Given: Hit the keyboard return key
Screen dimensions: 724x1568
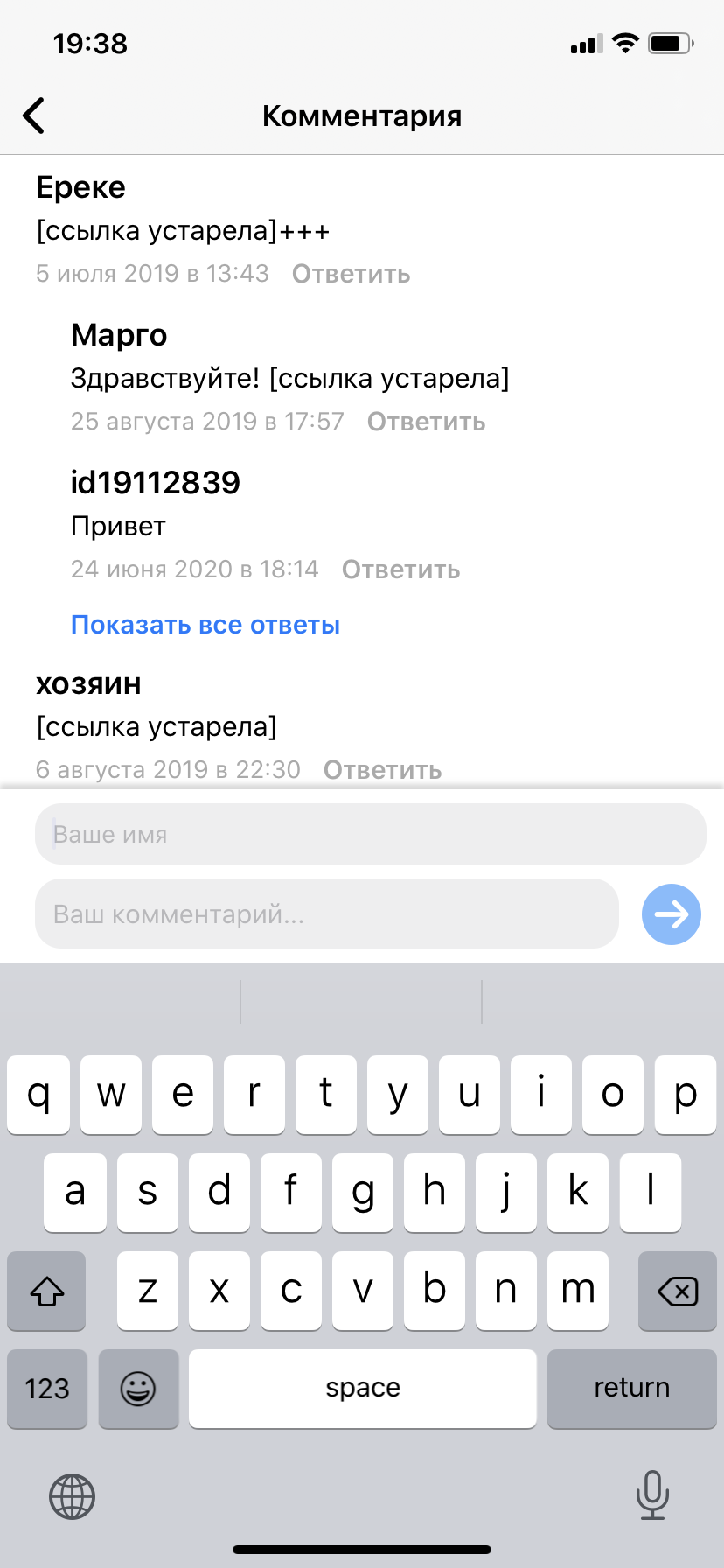Looking at the screenshot, I should [x=631, y=1388].
